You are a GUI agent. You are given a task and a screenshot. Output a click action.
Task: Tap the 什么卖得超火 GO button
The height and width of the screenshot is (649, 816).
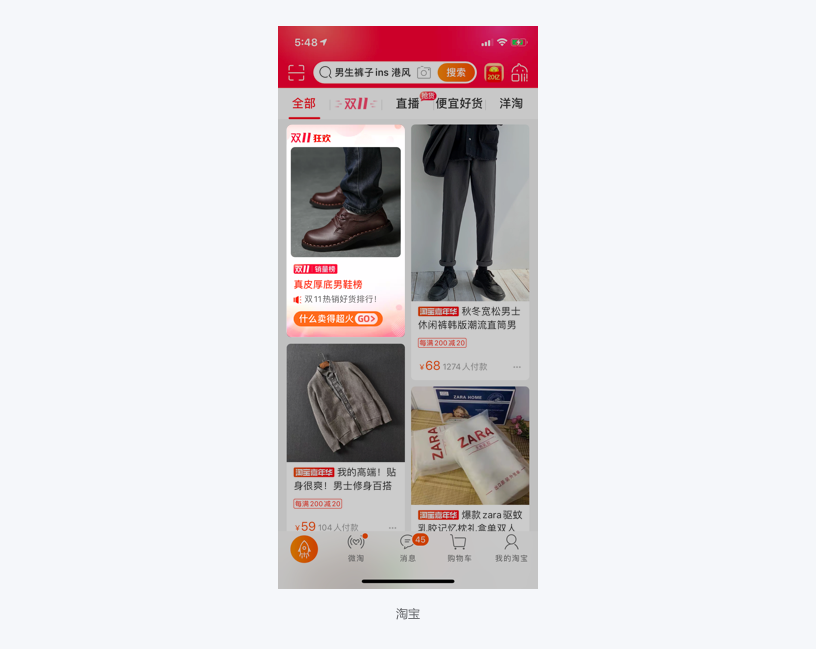(x=337, y=319)
